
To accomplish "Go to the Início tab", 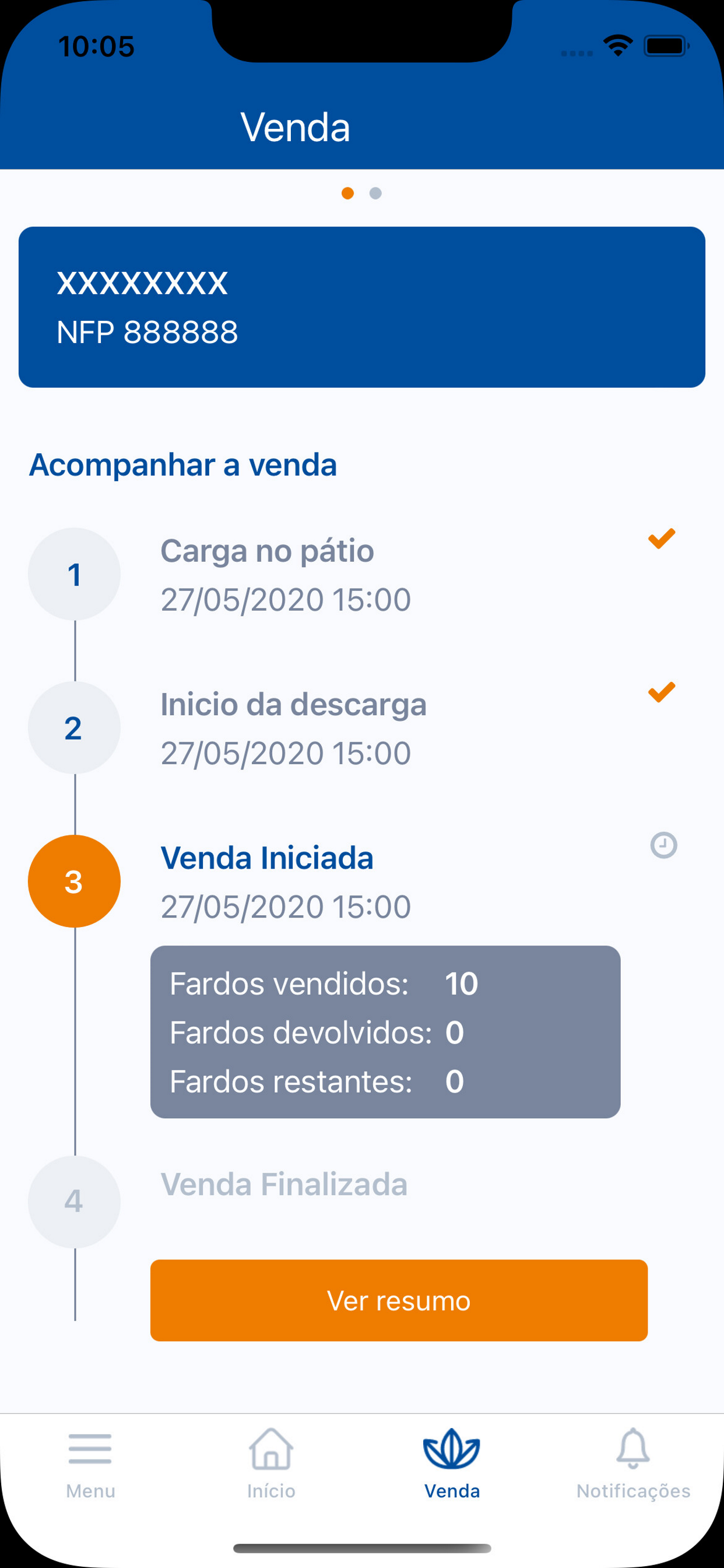I will point(271,1464).
